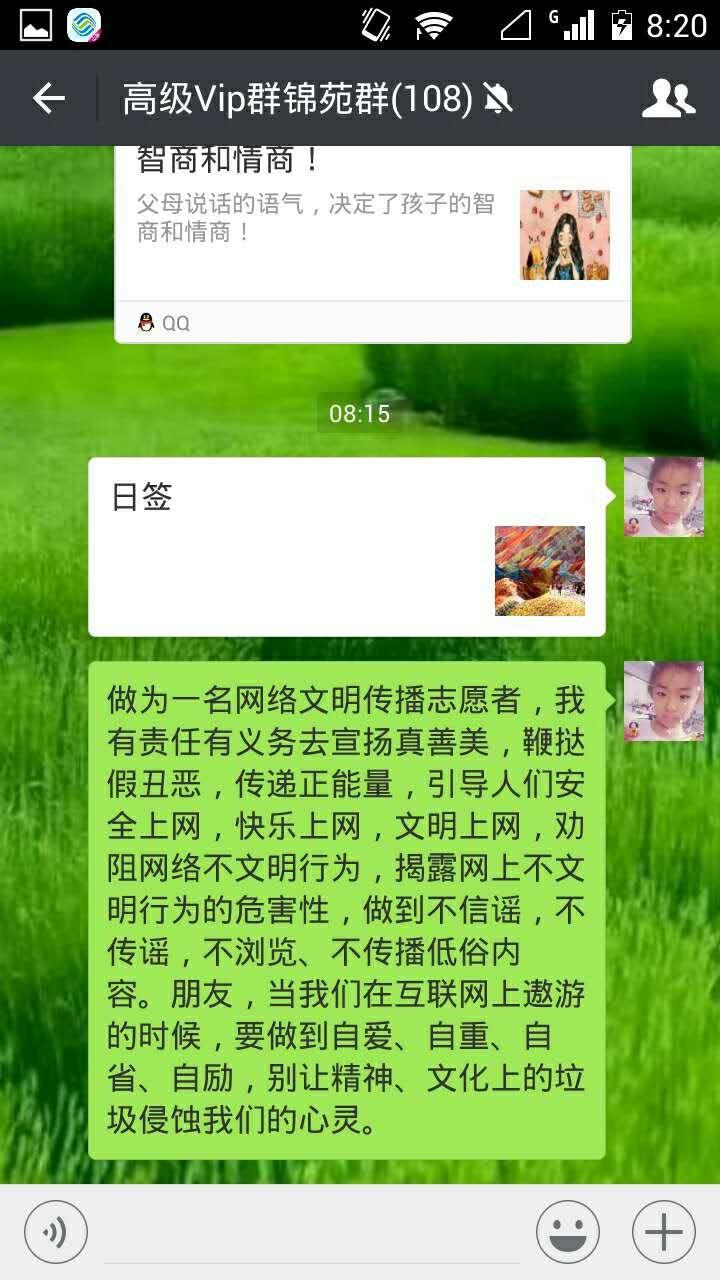Tap the message text input field
Screen dimensions: 720x1280
pos(312,1232)
